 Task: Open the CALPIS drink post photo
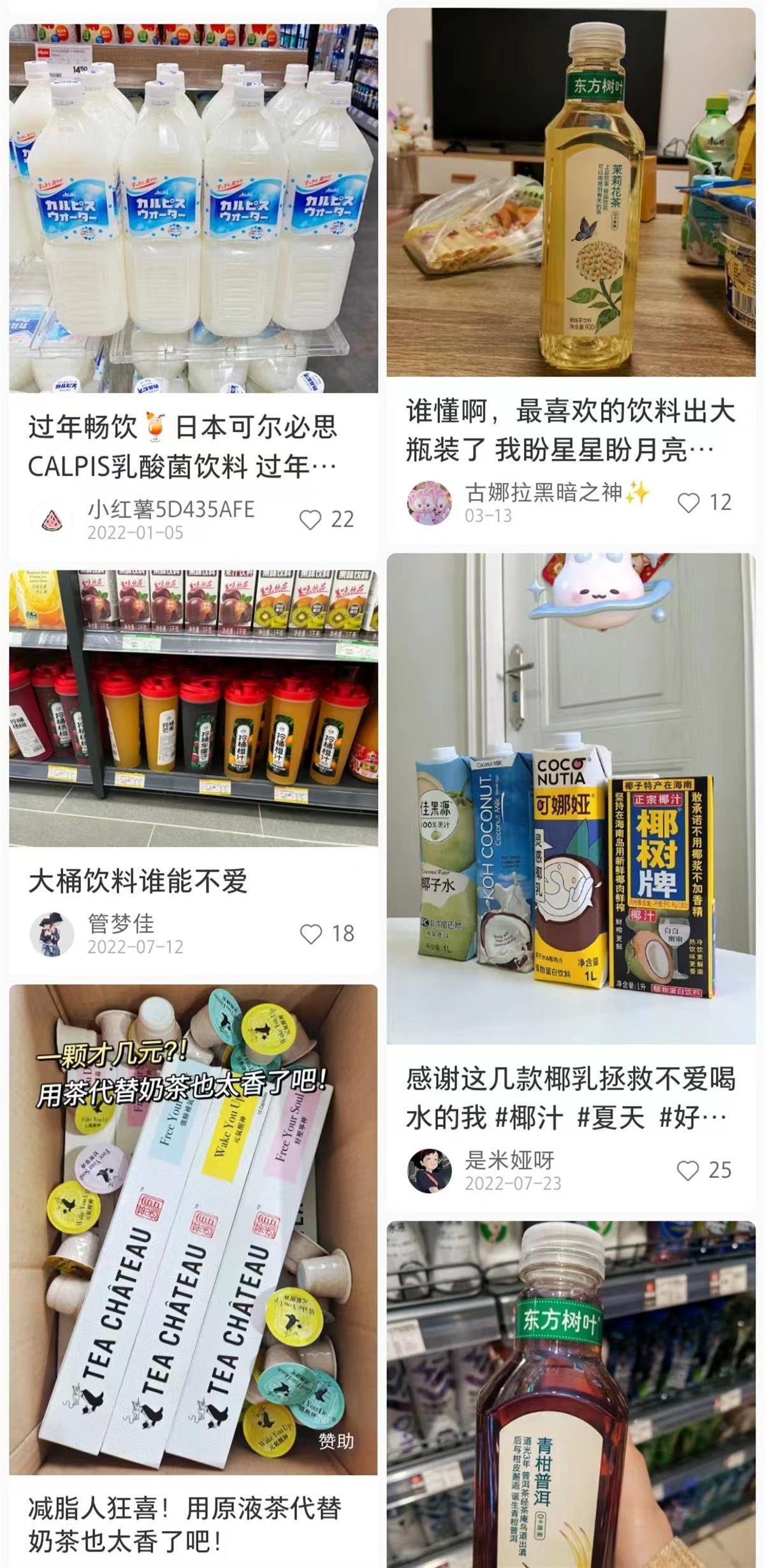point(193,208)
